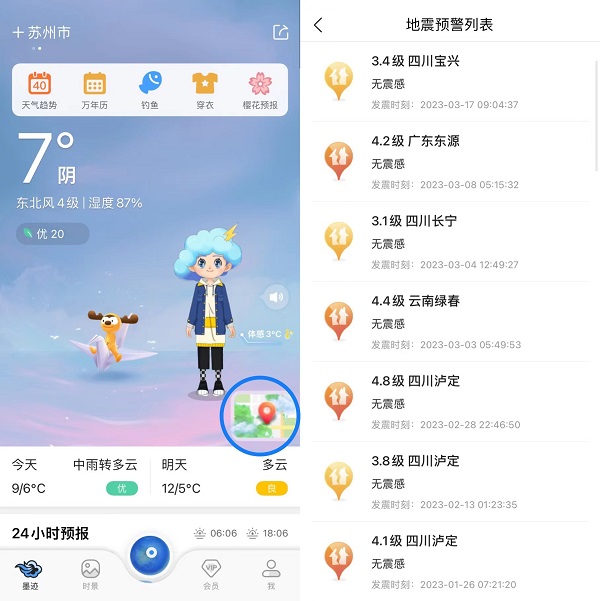Open today's forecast 中雨转多云
The height and width of the screenshot is (601, 600).
[x=75, y=477]
